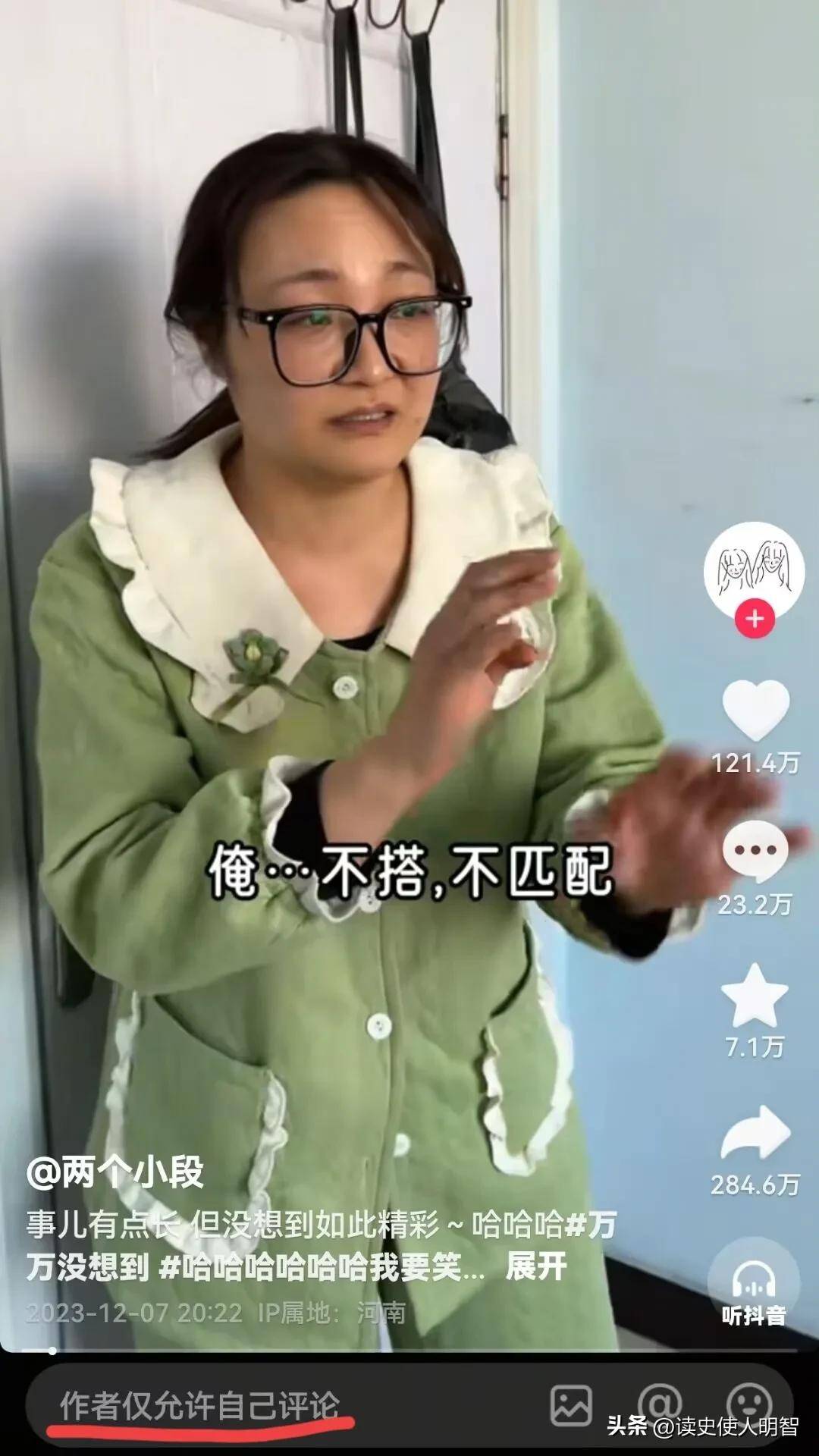Open the @两个小段 username
The width and height of the screenshot is (819, 1456).
point(115,1173)
